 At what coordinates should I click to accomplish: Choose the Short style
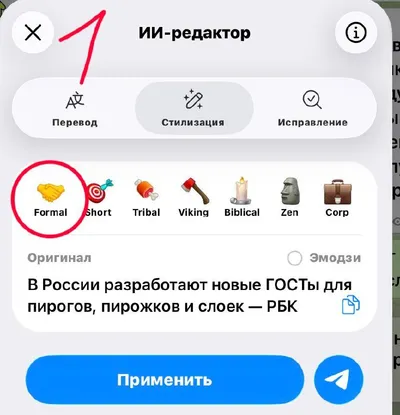pos(98,199)
